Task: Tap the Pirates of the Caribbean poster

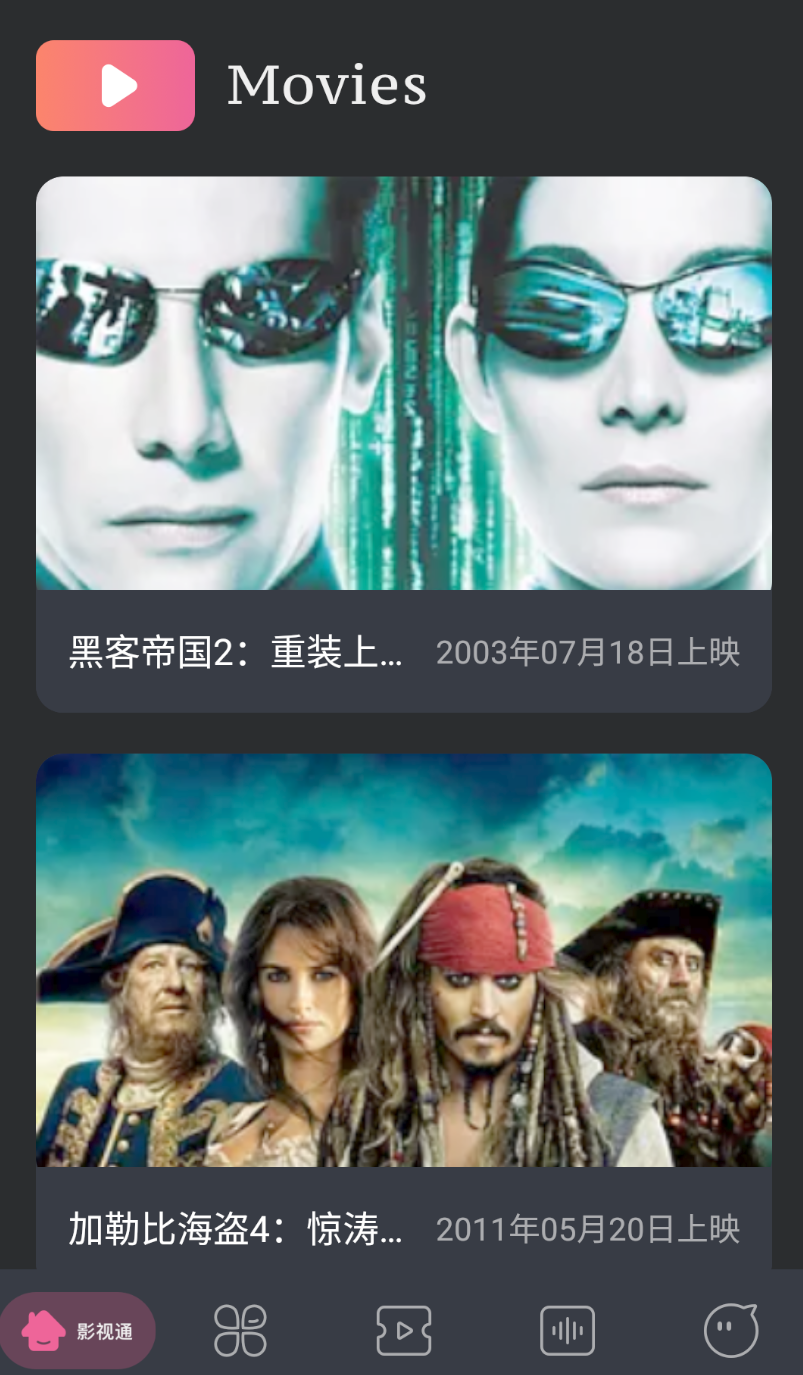Action: click(403, 960)
